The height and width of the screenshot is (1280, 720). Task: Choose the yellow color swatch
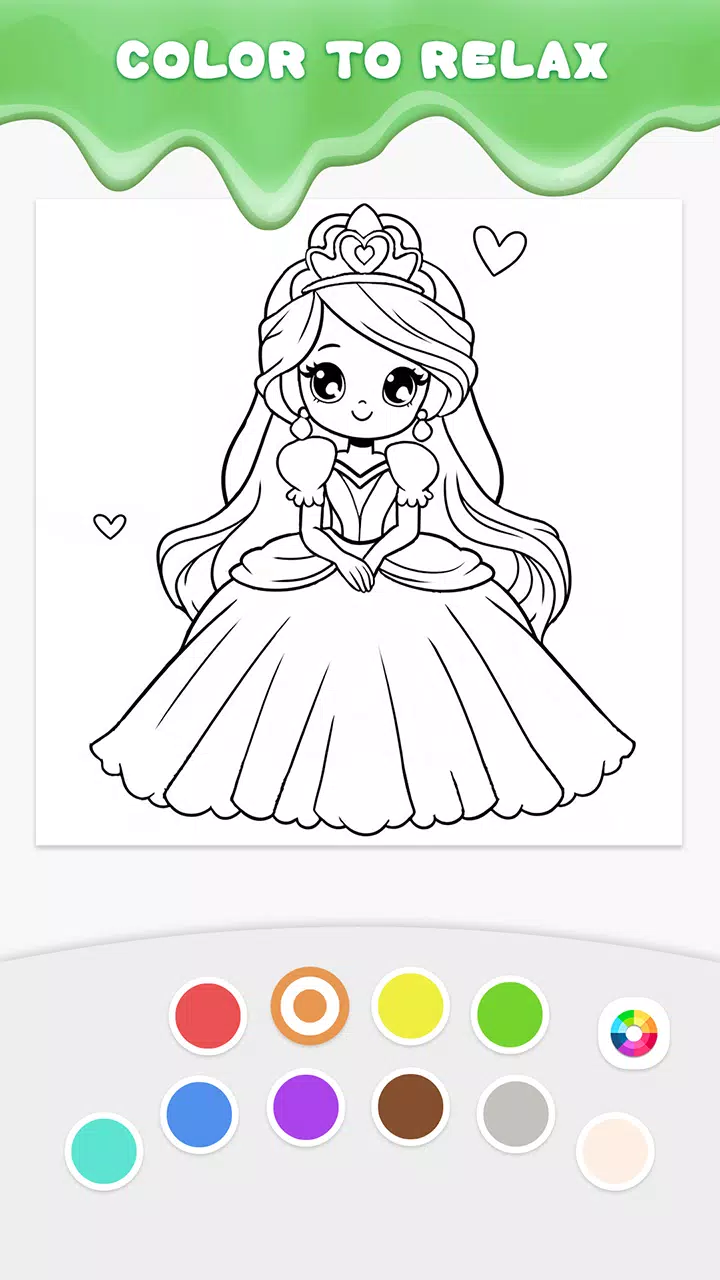(x=410, y=1006)
